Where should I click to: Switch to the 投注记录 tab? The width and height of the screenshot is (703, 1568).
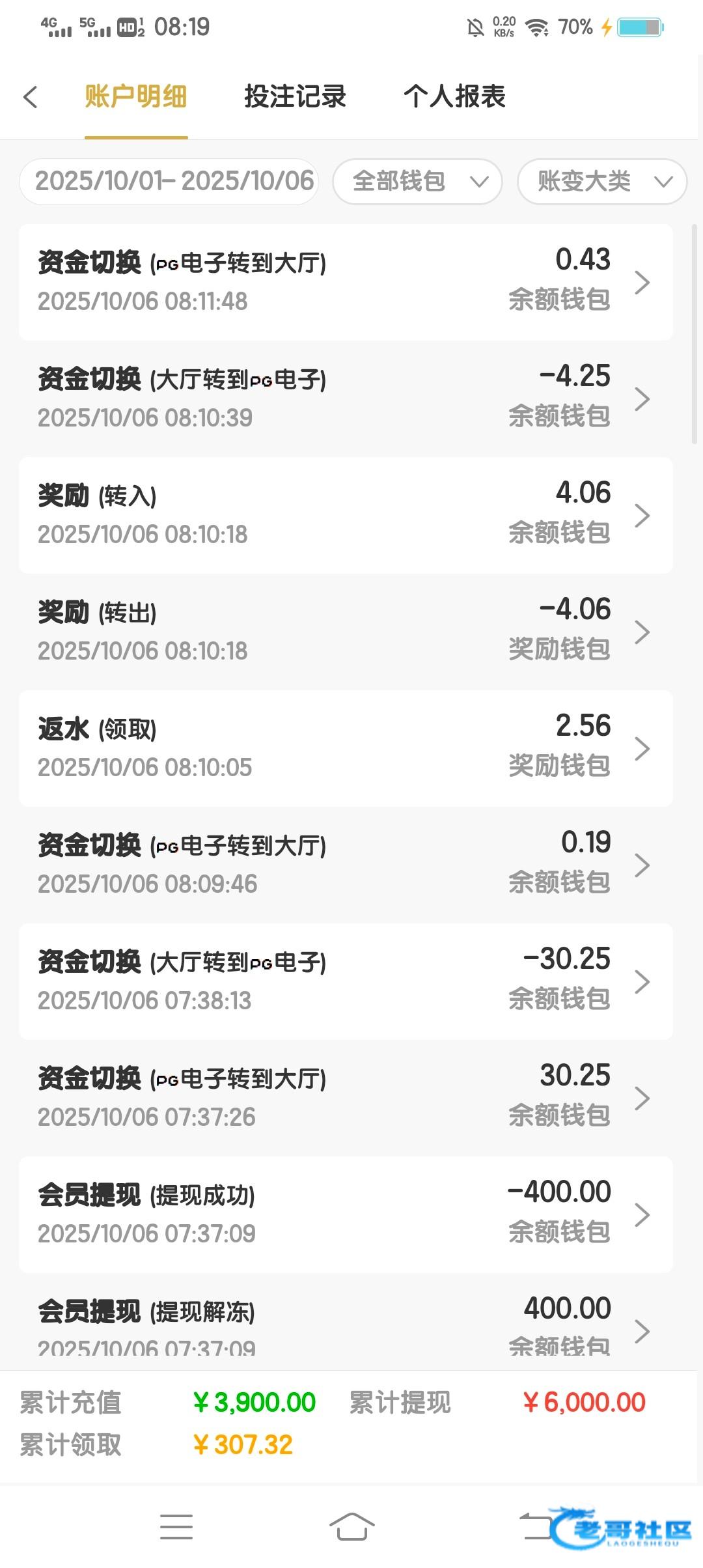click(295, 96)
